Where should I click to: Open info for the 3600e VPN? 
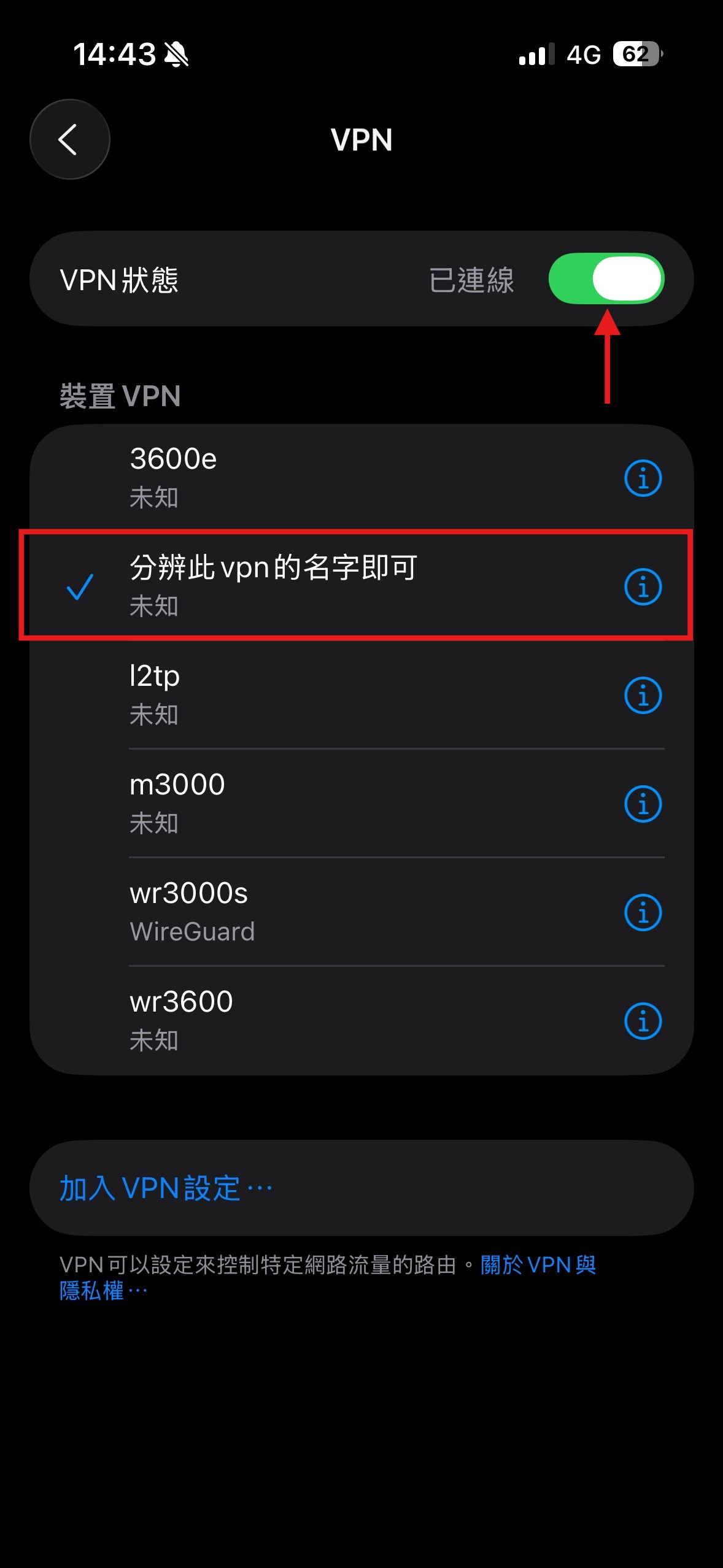point(643,478)
